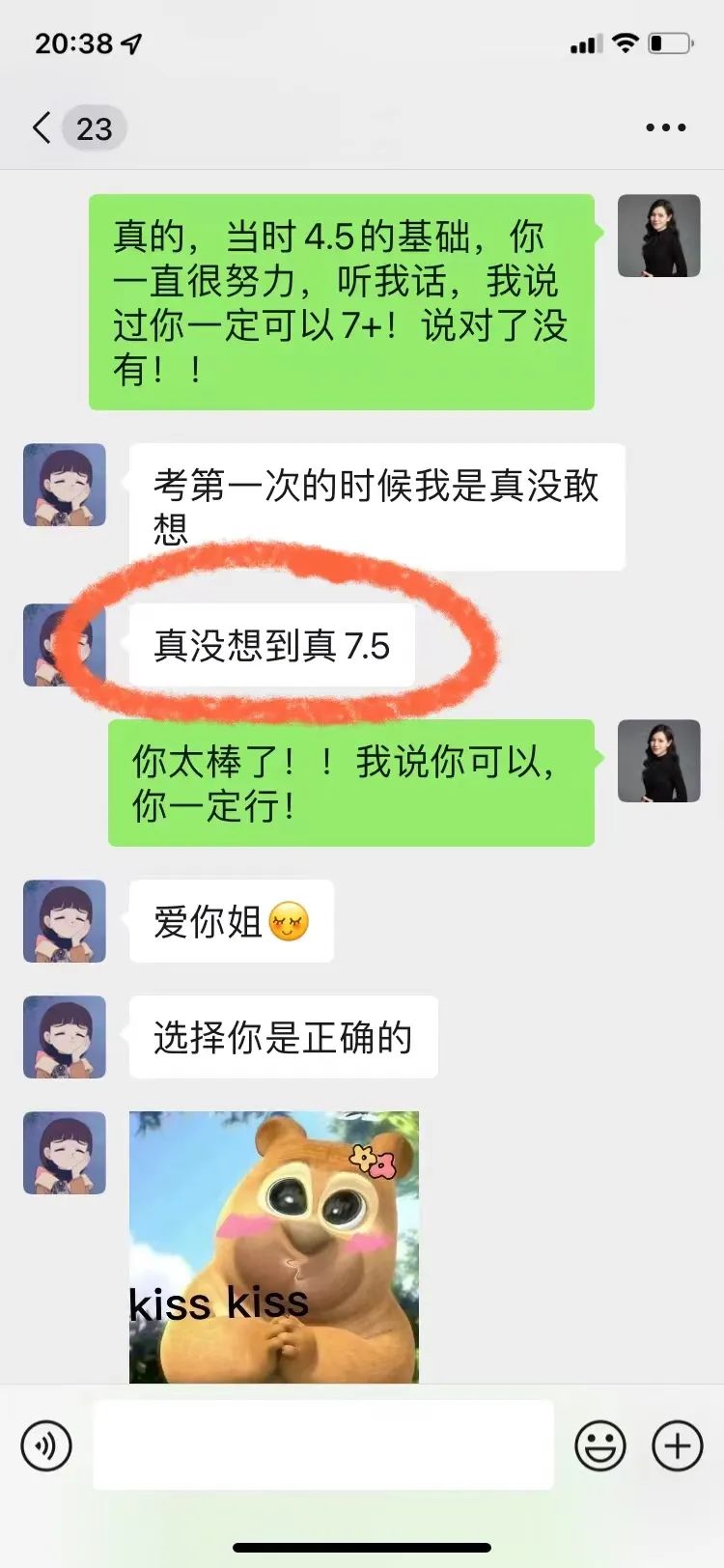
Task: Switch to voice message input
Action: tap(46, 1445)
